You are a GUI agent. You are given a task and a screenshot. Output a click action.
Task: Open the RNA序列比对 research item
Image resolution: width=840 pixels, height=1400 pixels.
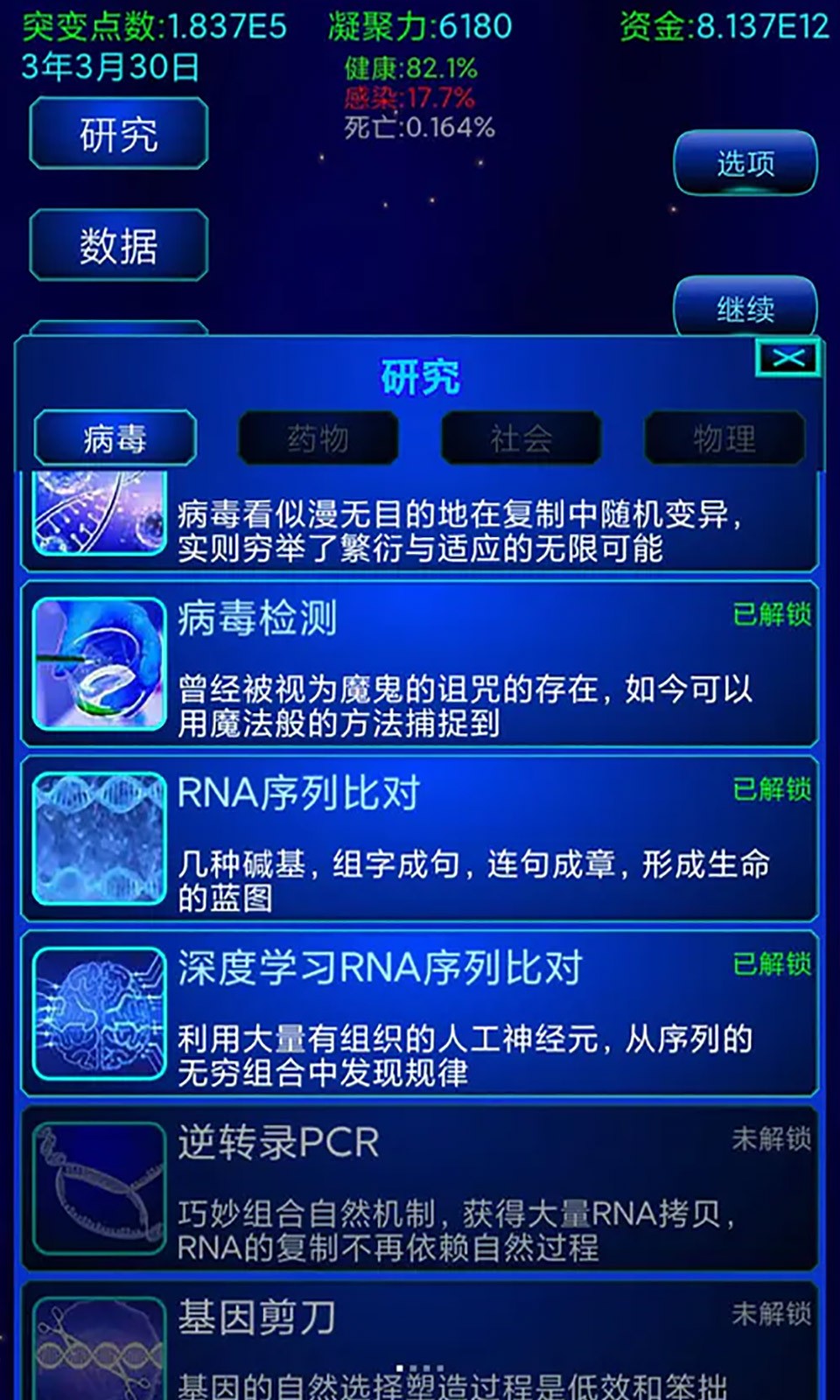[420, 838]
